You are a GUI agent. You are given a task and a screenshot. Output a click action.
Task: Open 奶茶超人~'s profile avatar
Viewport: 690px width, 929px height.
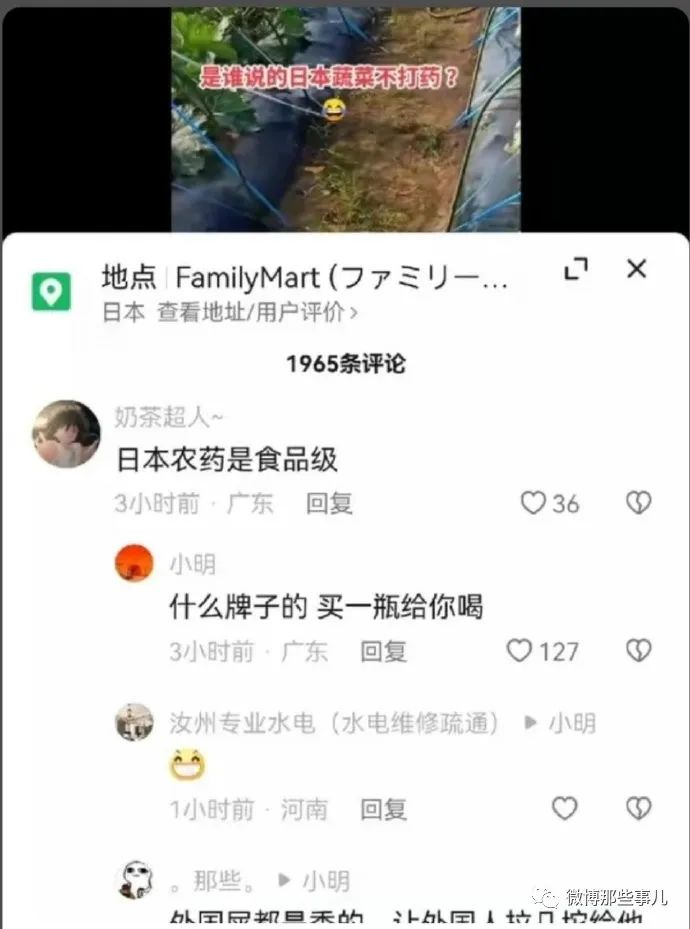pos(66,434)
